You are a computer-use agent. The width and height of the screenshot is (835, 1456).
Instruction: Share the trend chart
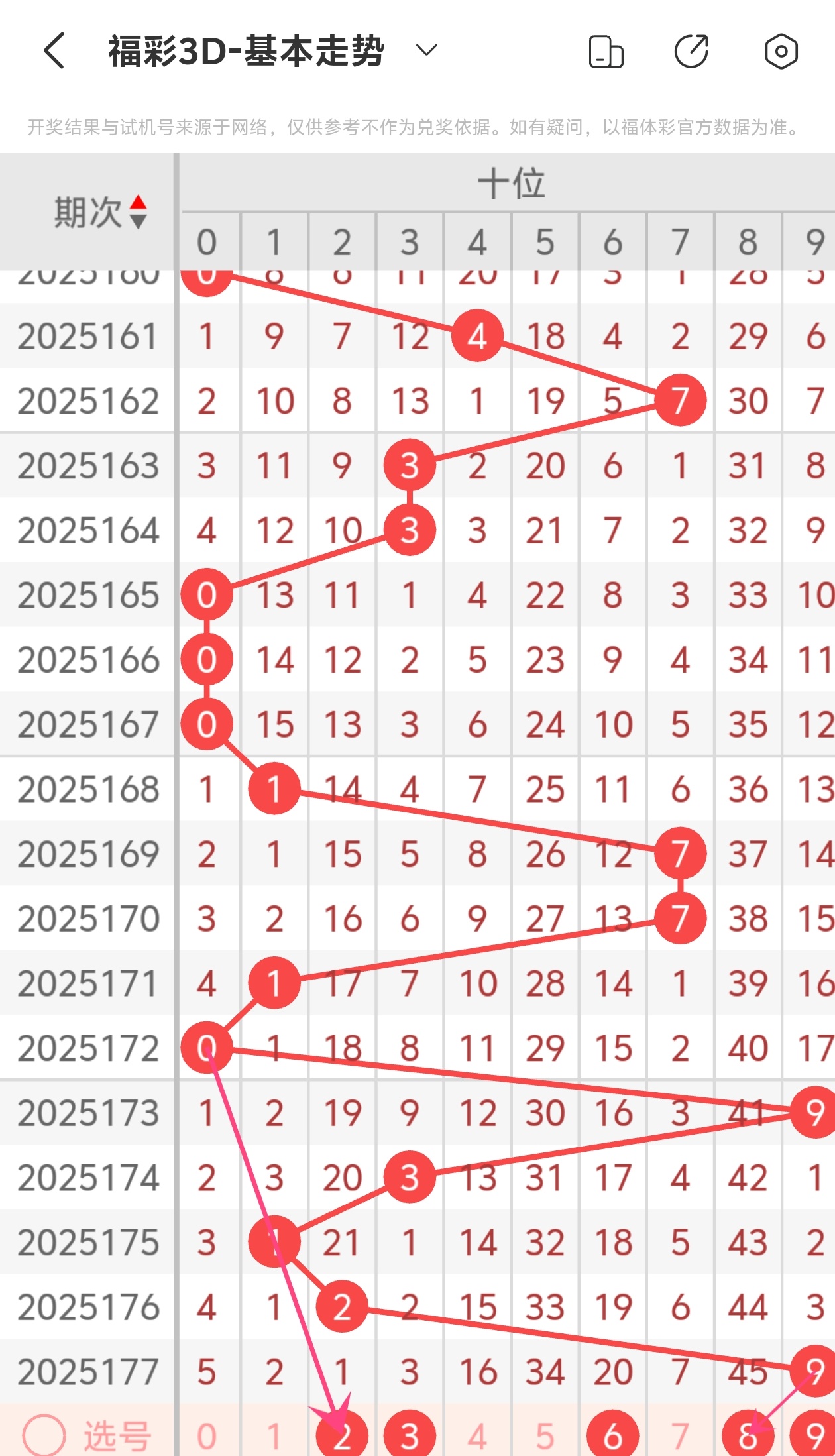pos(692,51)
